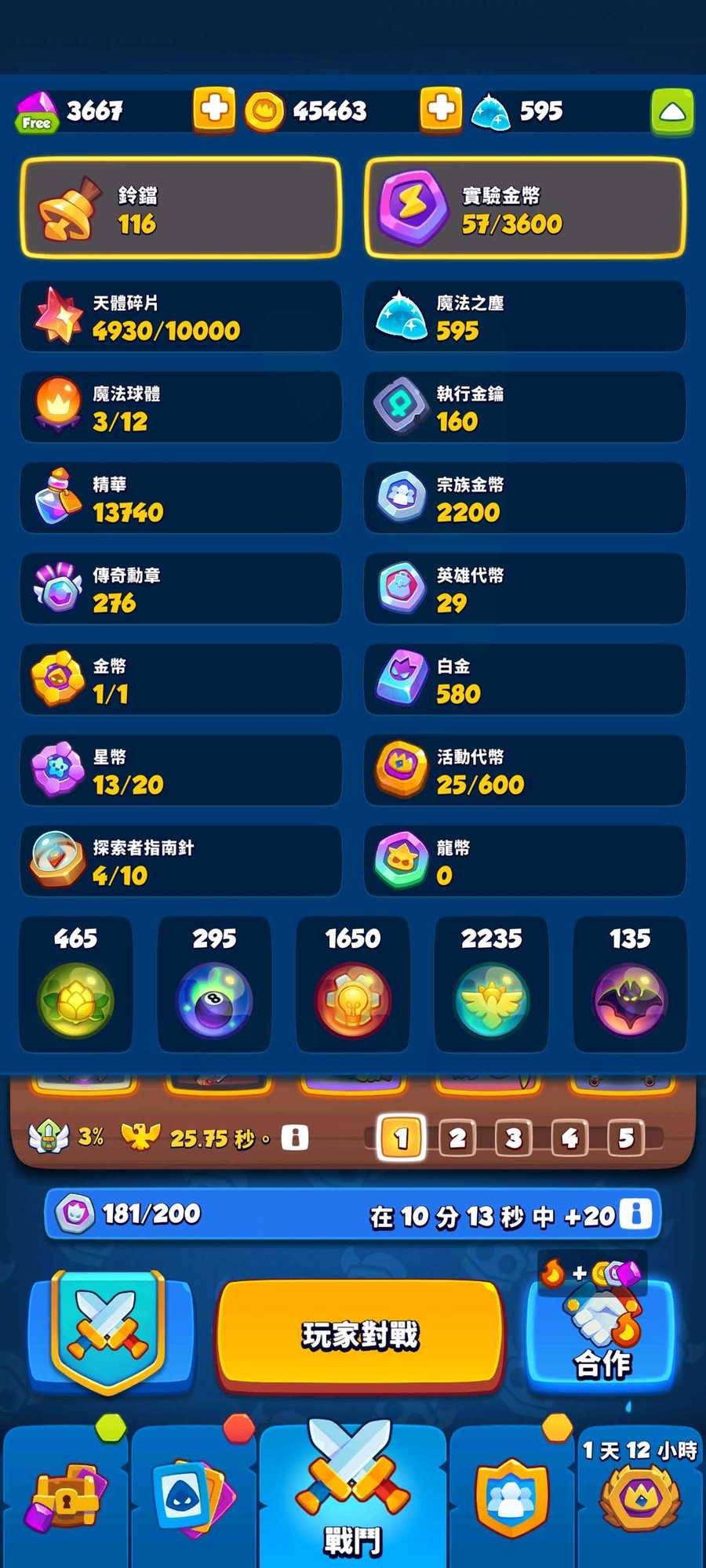Screen dimensions: 706x1568
Task: Open the 實驗金幣 resource card
Action: click(525, 209)
